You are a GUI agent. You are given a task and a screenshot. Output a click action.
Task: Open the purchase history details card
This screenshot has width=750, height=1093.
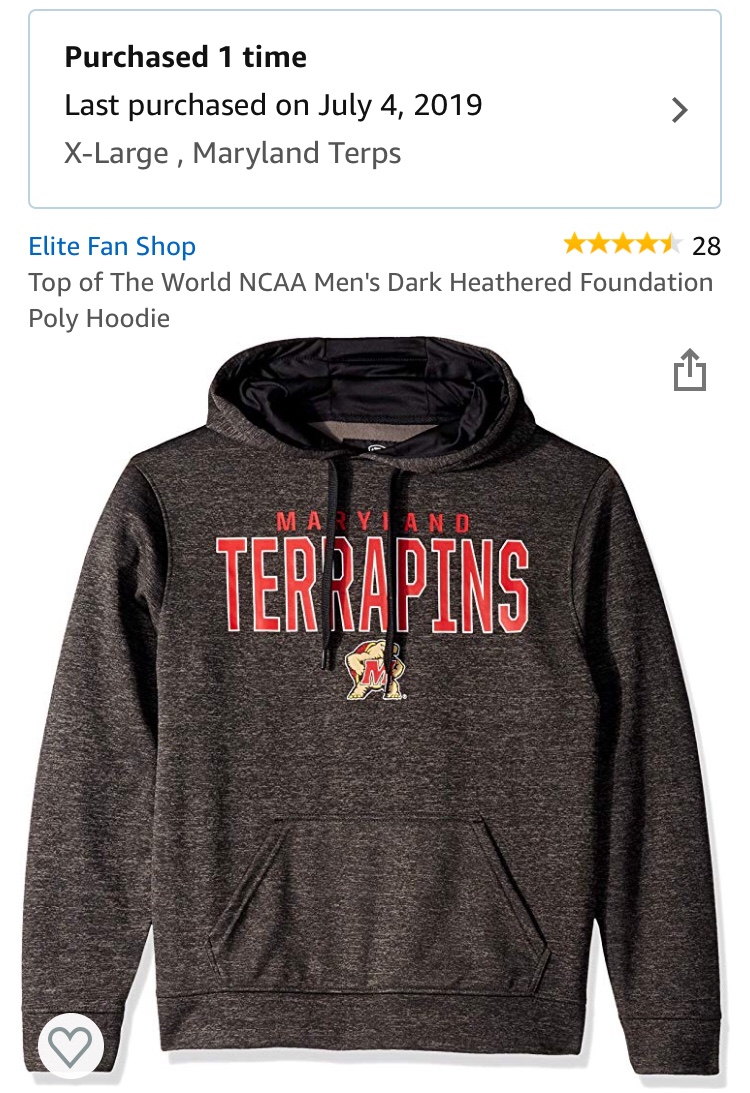[x=374, y=109]
